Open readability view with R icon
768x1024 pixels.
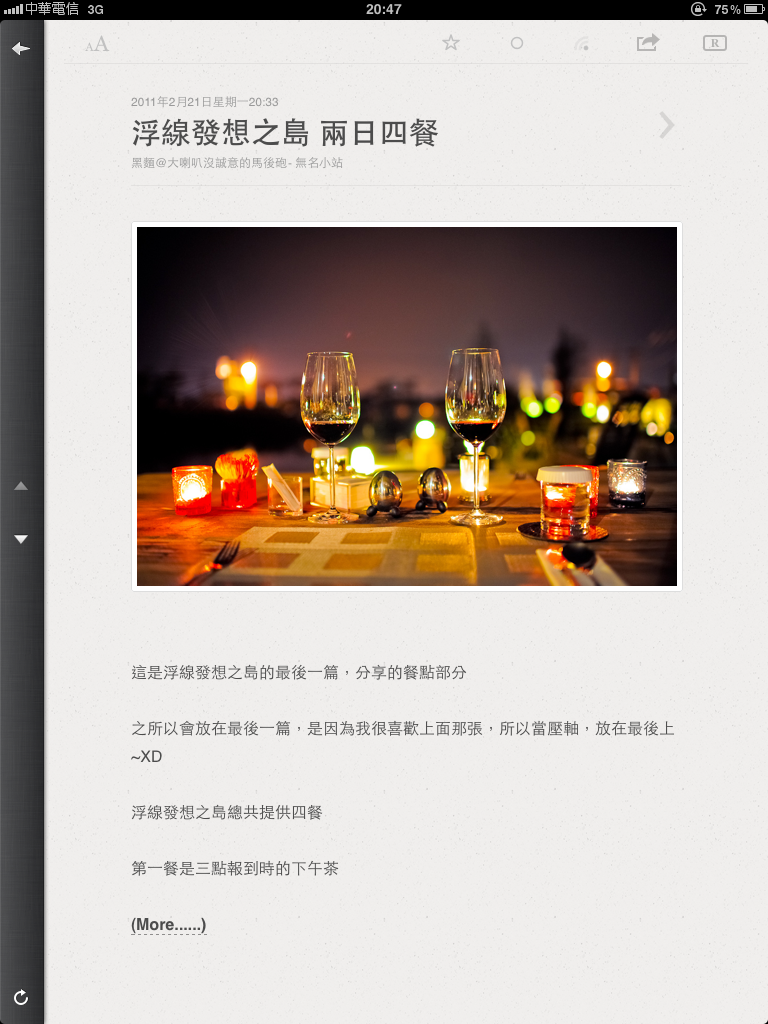click(x=714, y=43)
